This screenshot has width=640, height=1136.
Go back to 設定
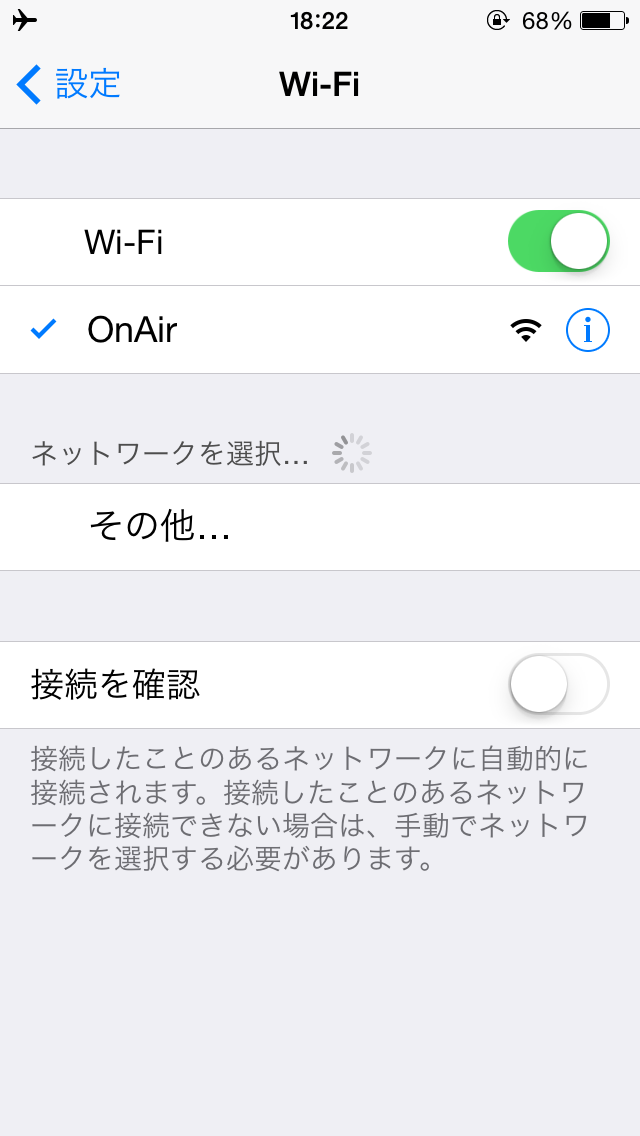68,84
